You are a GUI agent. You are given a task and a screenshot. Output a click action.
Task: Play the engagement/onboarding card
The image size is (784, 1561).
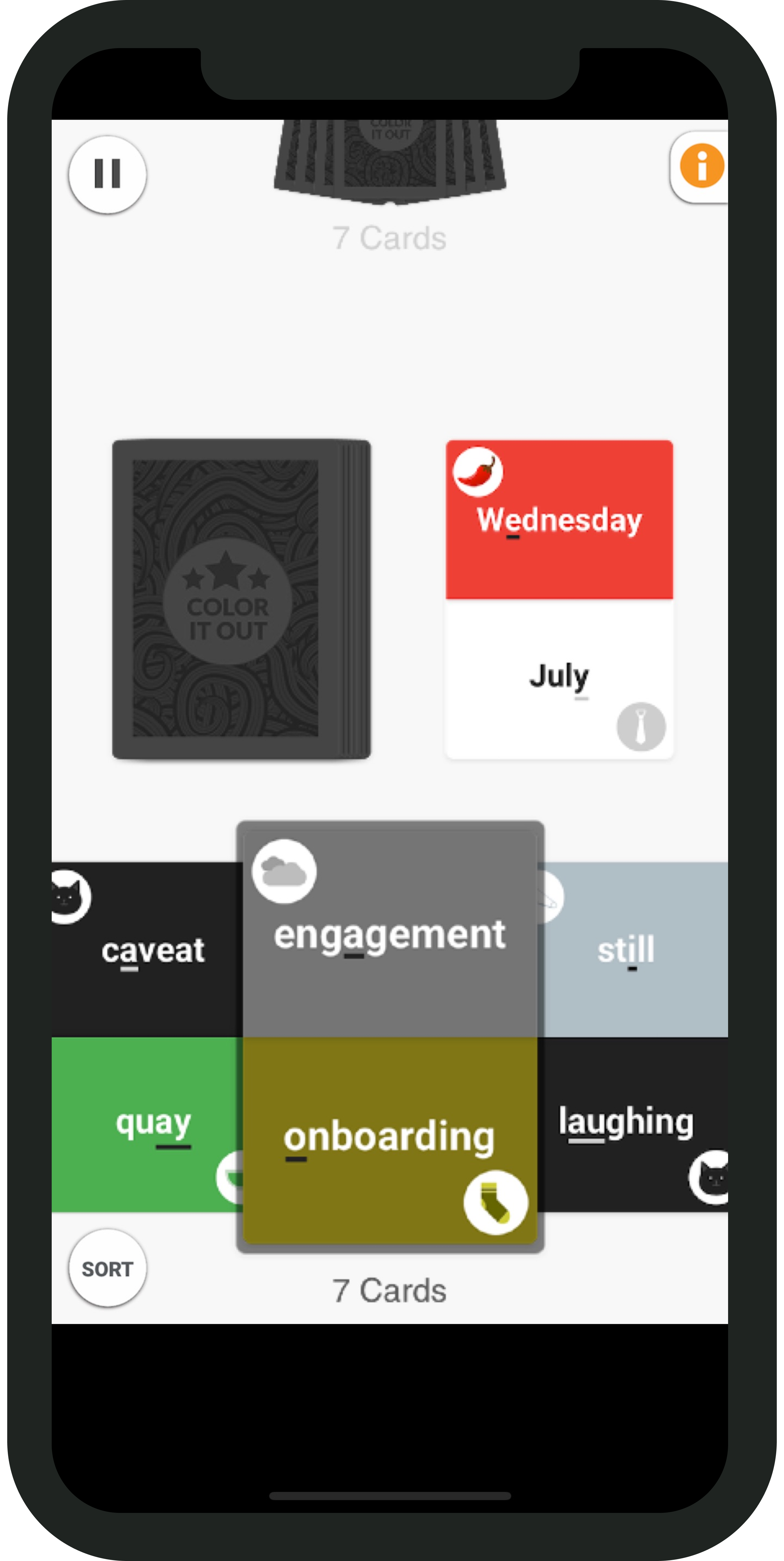point(390,1036)
